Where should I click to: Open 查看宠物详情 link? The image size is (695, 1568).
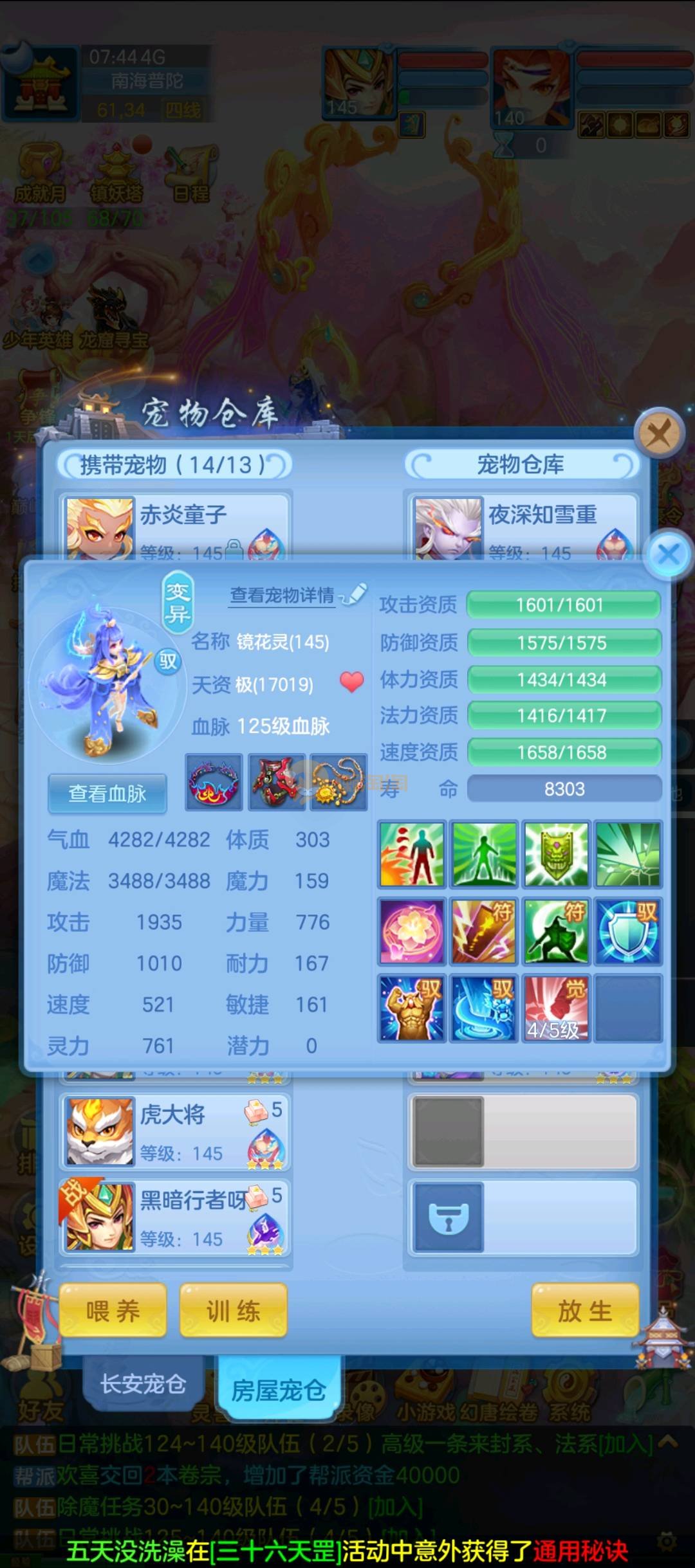(283, 595)
